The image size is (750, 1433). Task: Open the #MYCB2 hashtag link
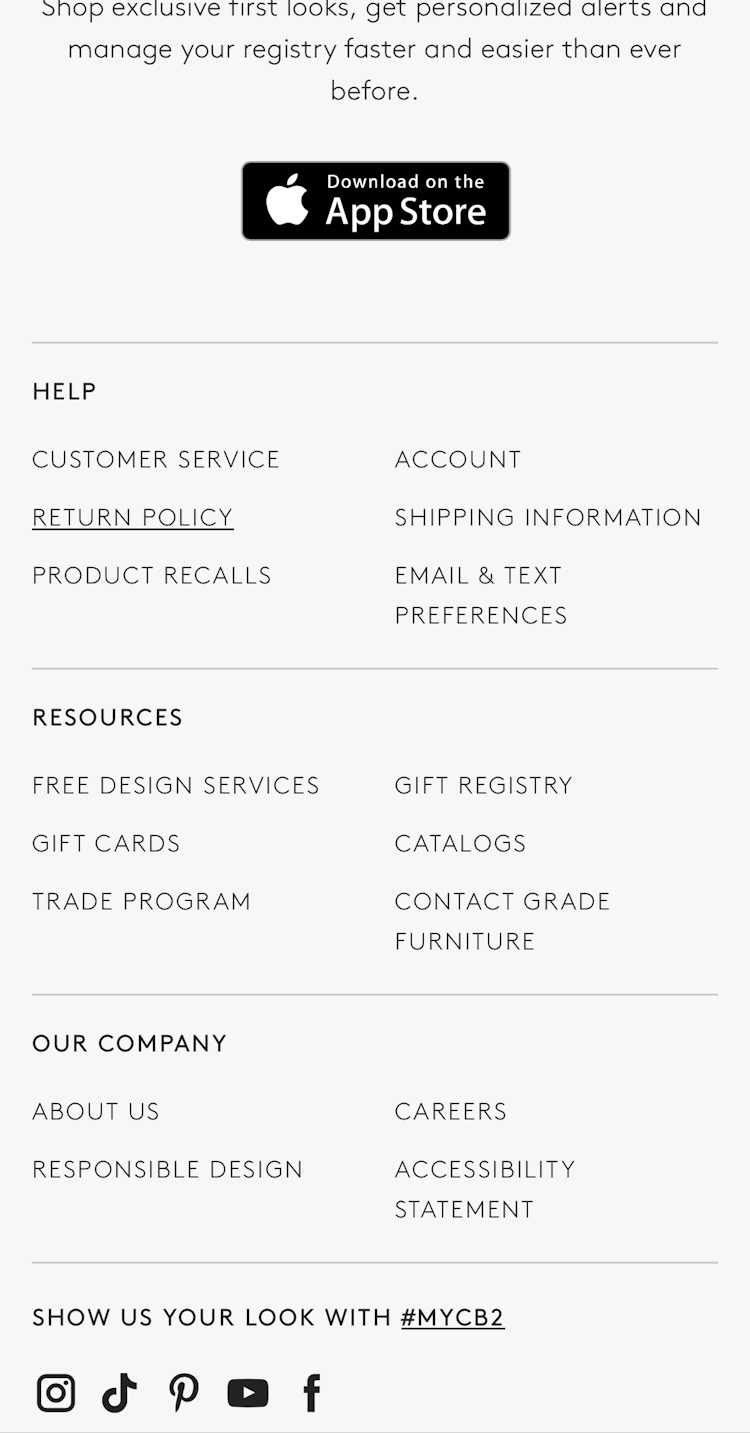[453, 1318]
